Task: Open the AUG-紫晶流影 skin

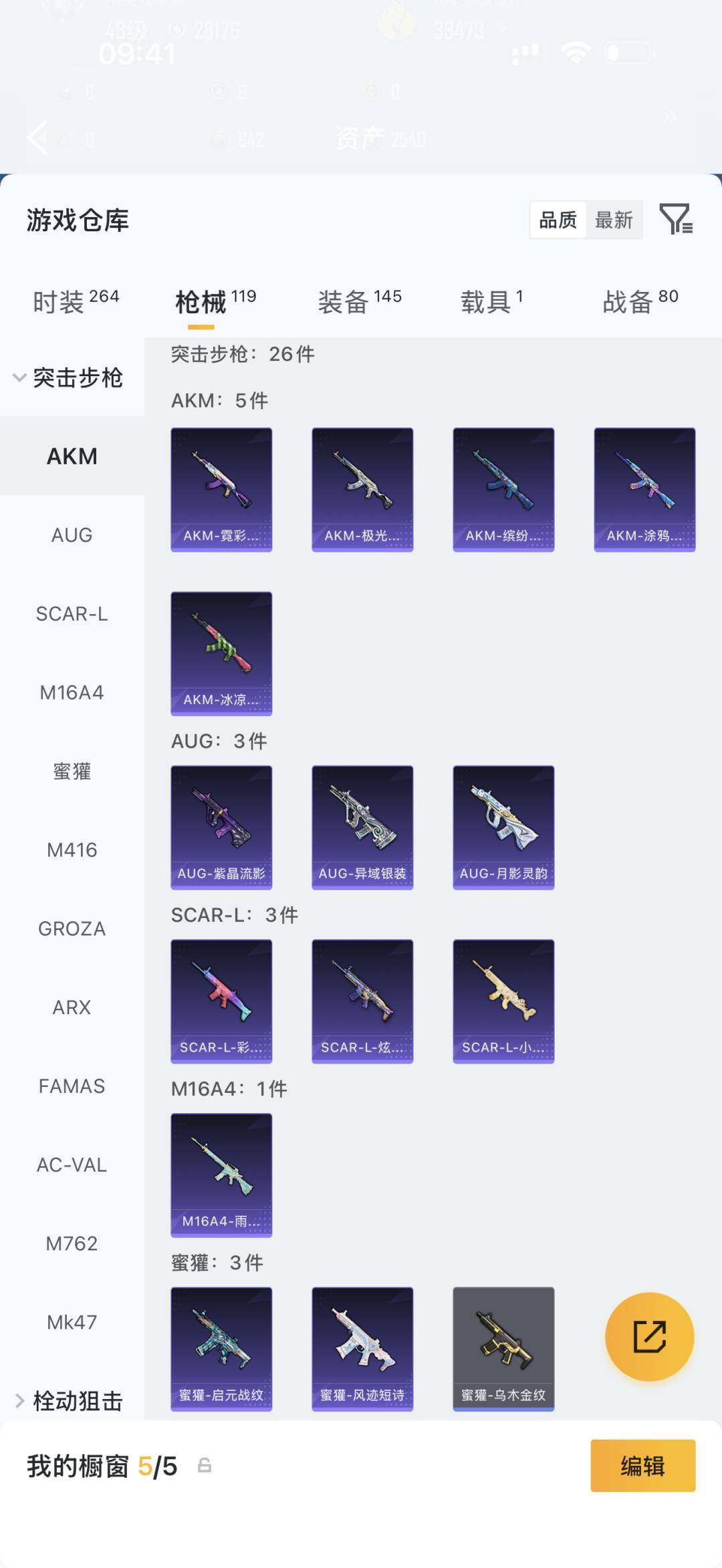Action: pyautogui.click(x=221, y=827)
